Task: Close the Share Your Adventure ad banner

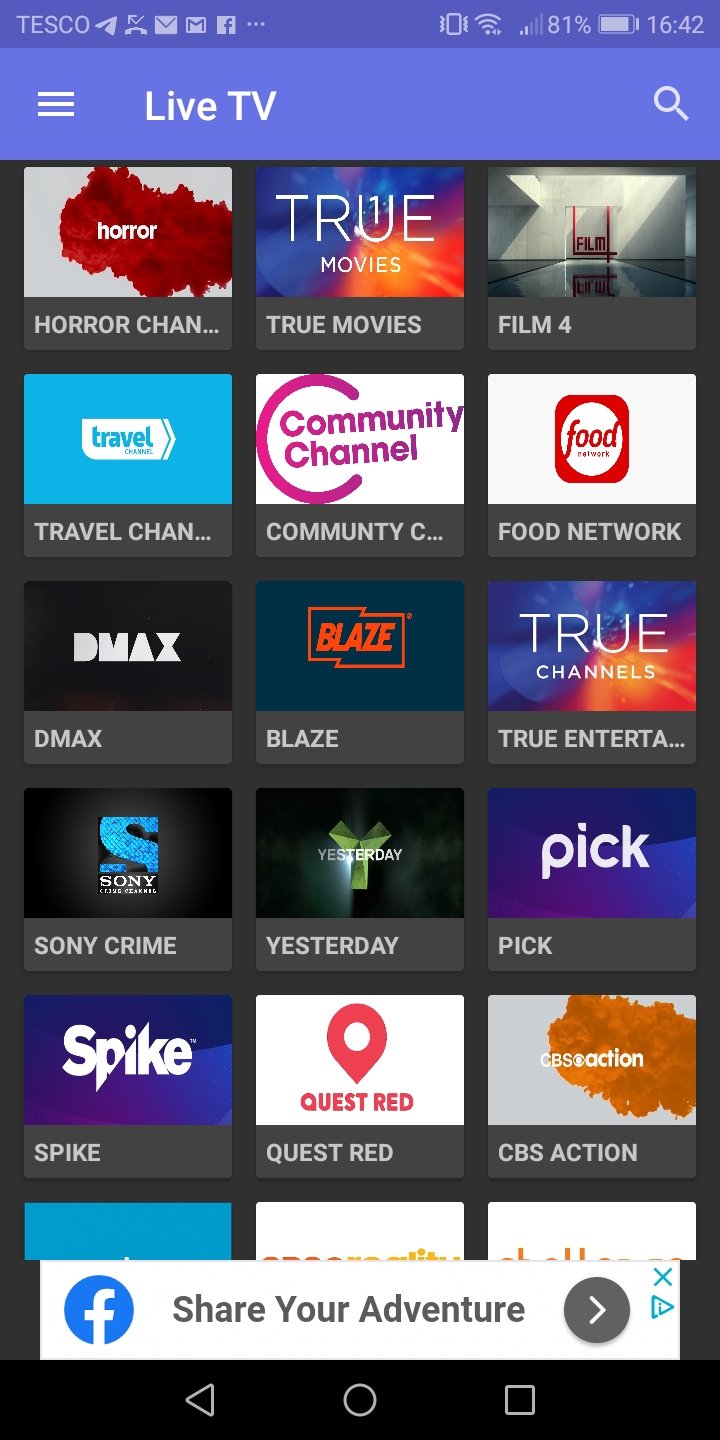Action: tap(662, 1277)
